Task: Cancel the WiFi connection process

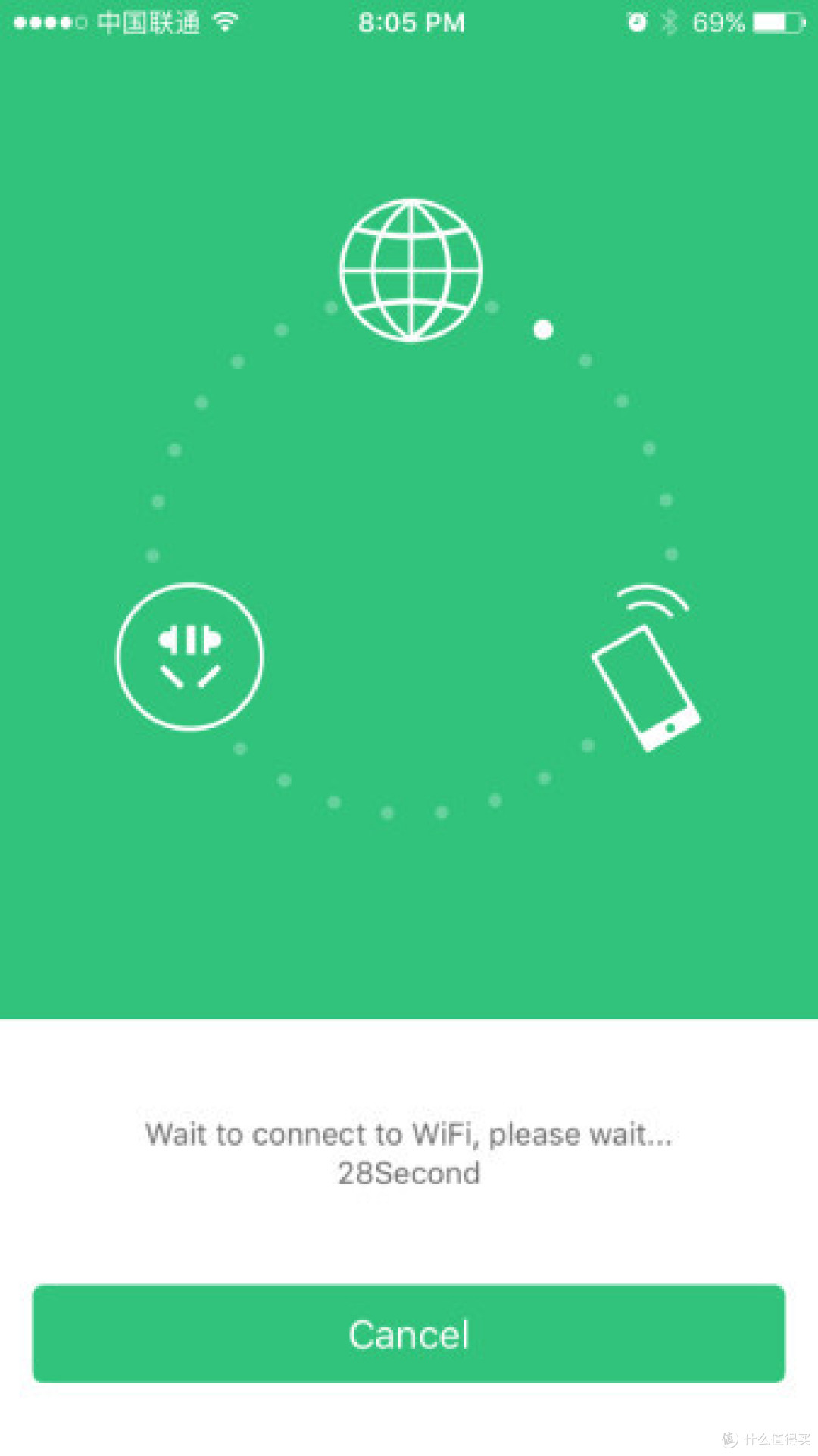Action: [x=409, y=1333]
